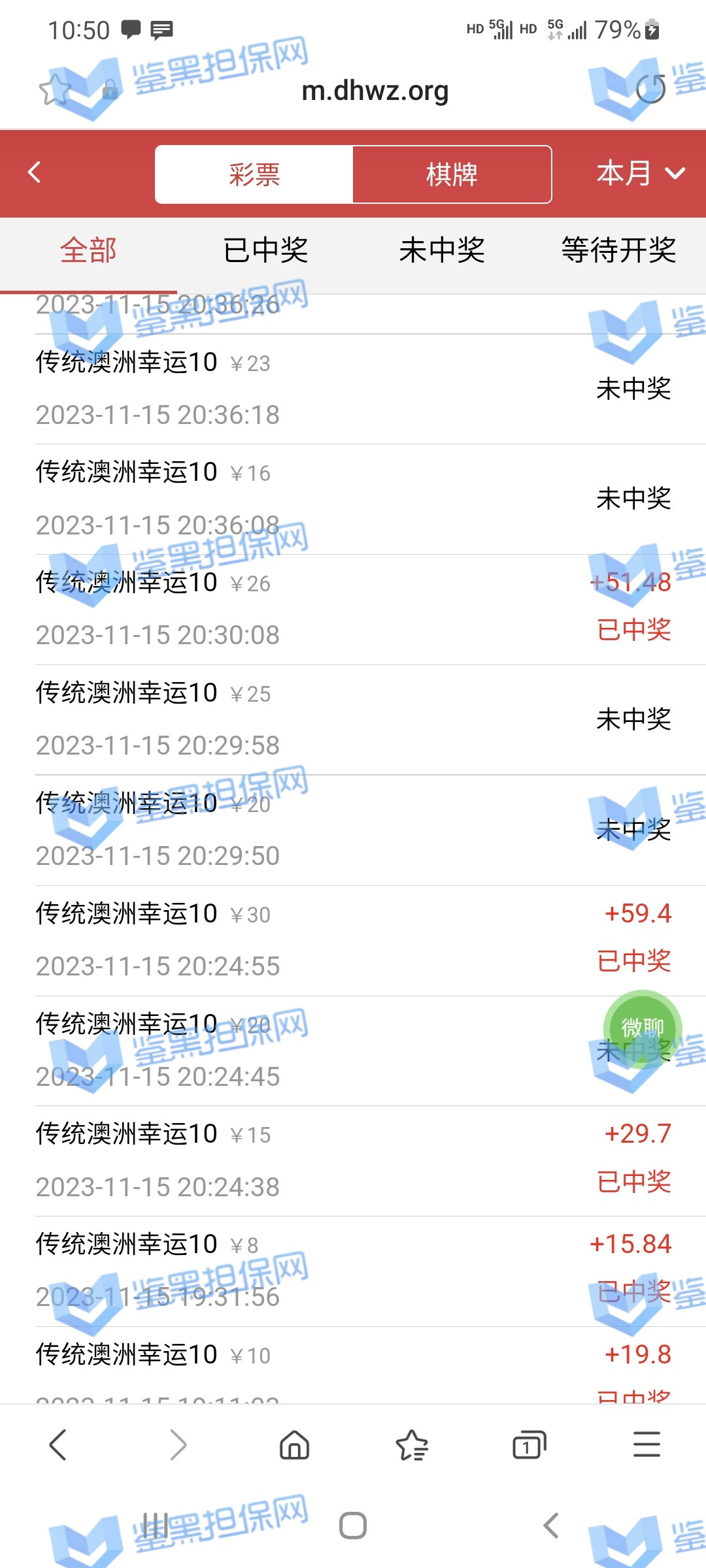Reload the page in the browser
Screen dimensions: 706x1568
(650, 90)
